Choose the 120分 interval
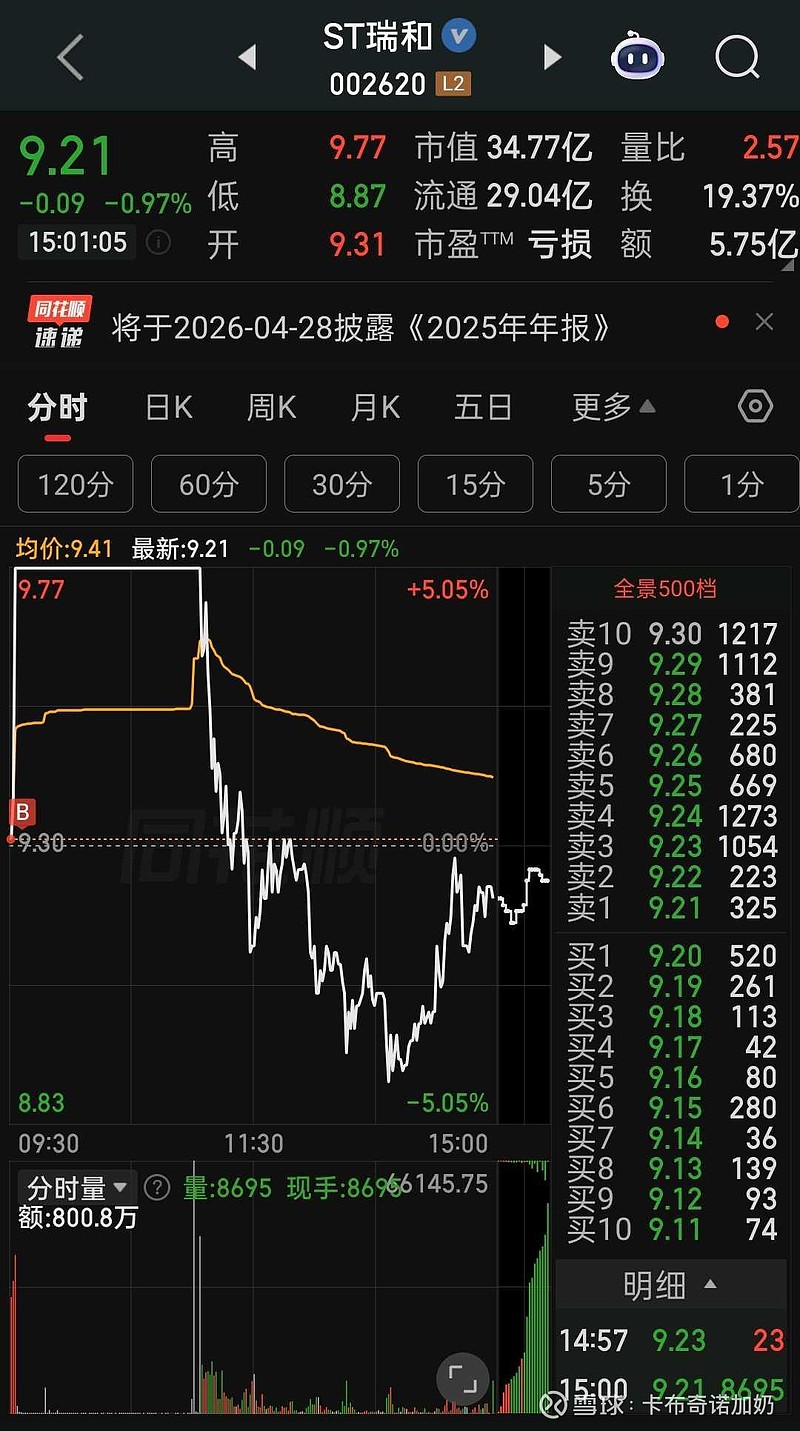The height and width of the screenshot is (1431, 800). tap(75, 485)
